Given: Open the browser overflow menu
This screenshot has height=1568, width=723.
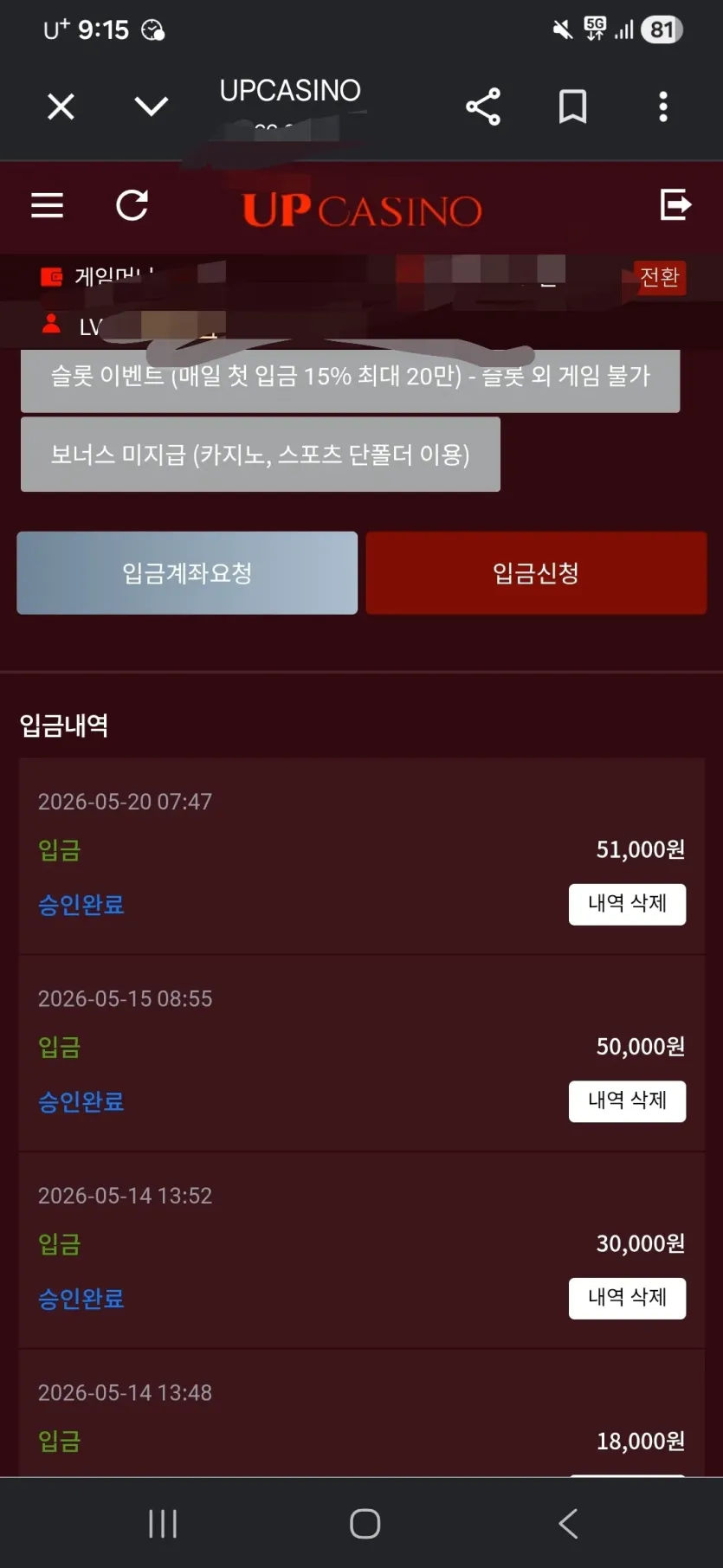Looking at the screenshot, I should point(663,106).
